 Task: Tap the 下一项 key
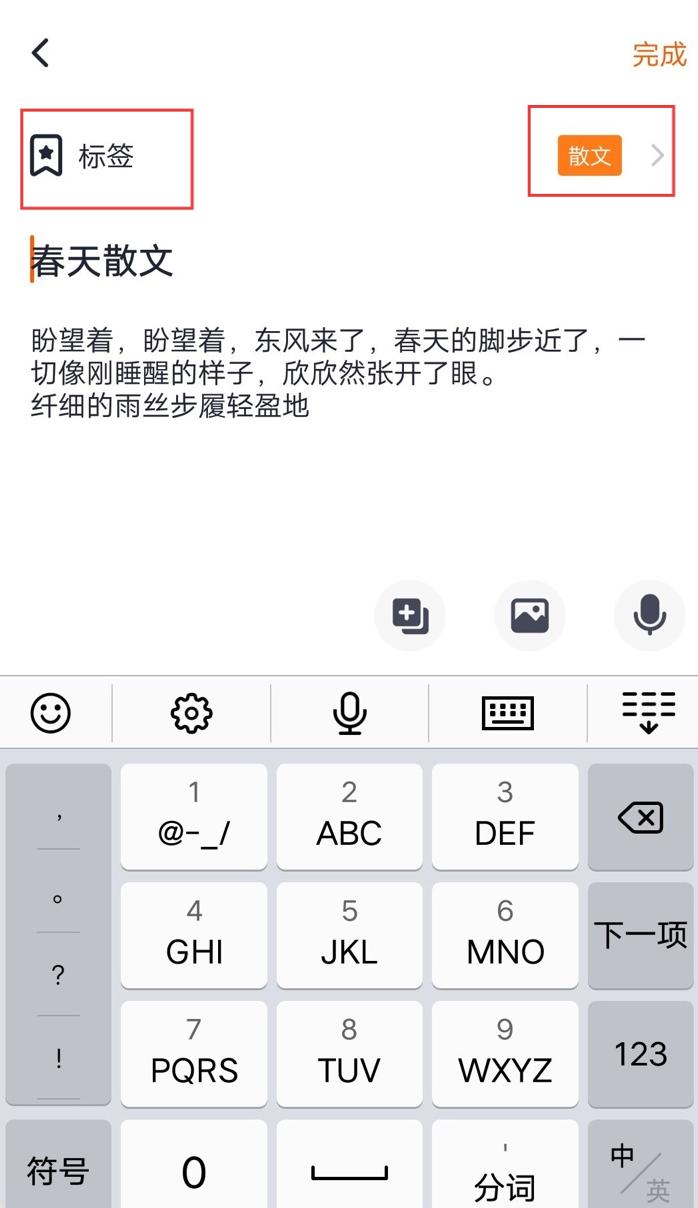point(641,935)
